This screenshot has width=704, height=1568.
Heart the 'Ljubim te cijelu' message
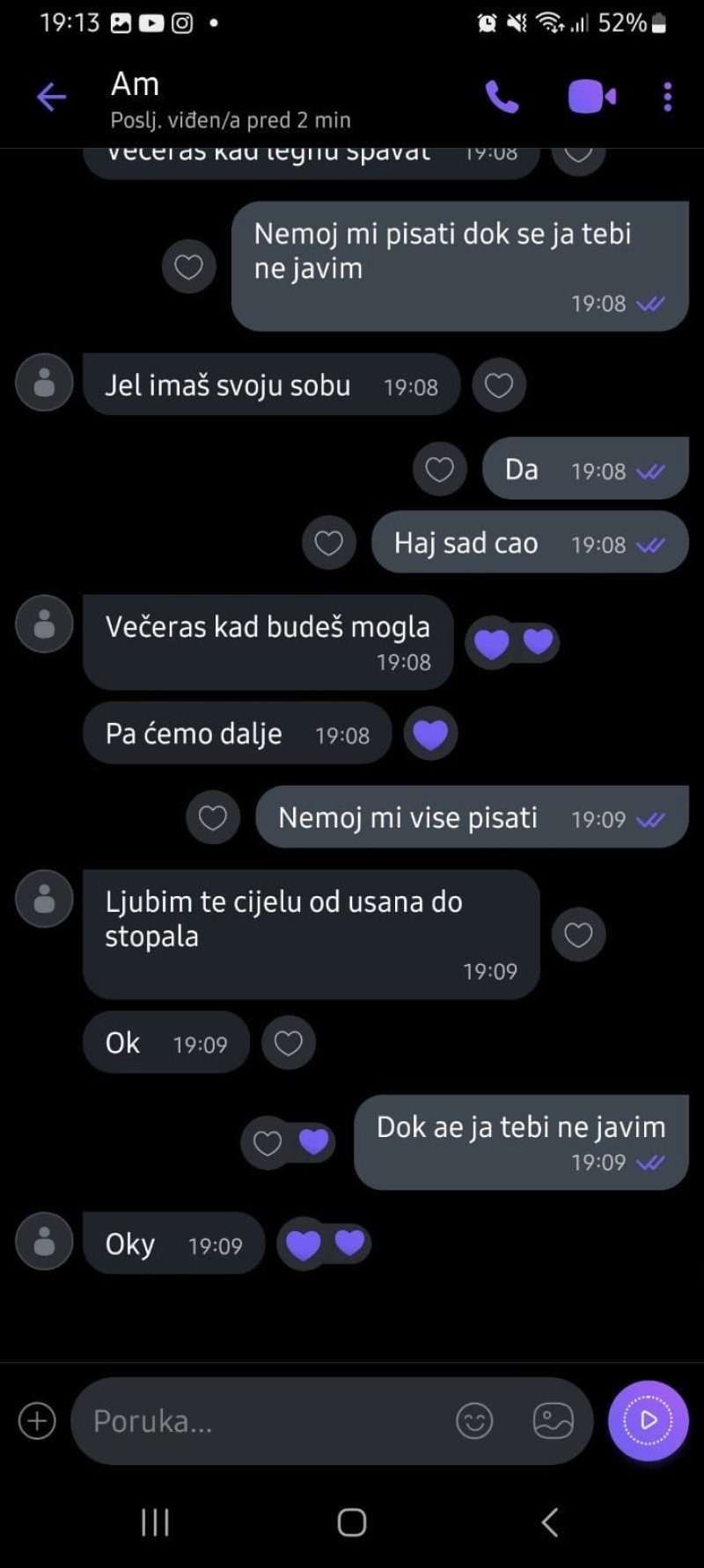coord(578,934)
